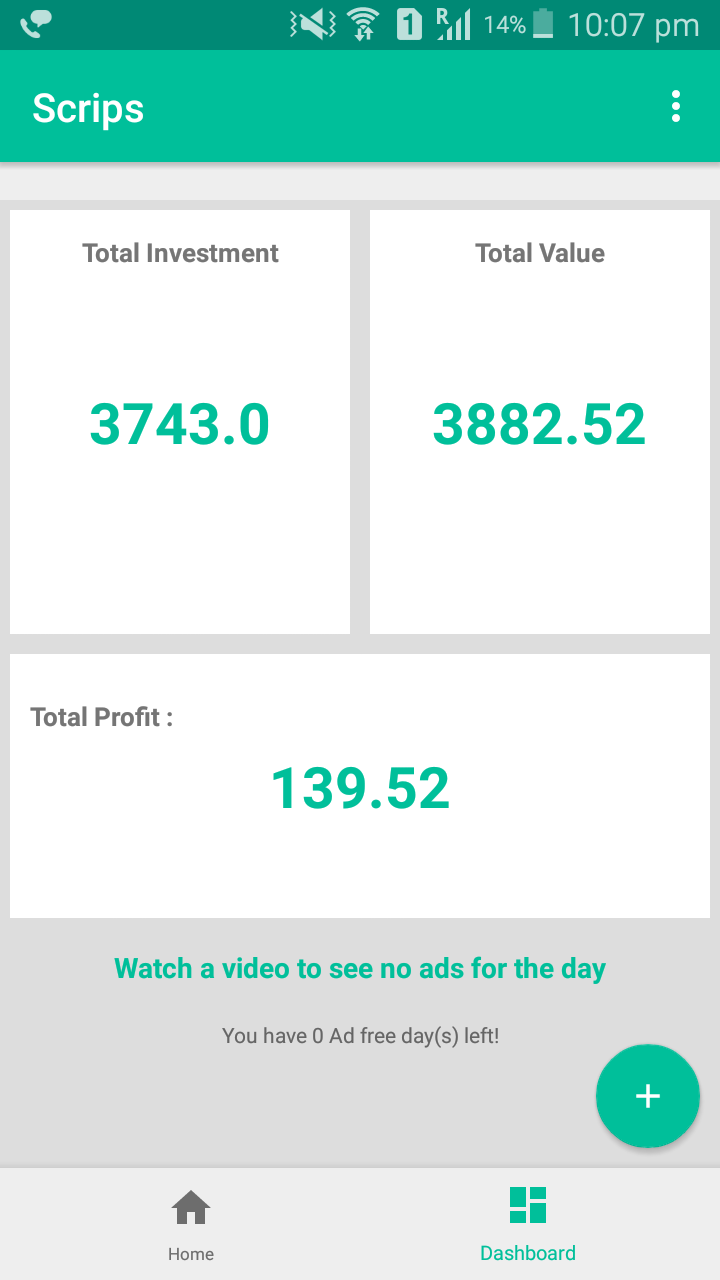Tap the plus floating action button

click(x=648, y=1096)
